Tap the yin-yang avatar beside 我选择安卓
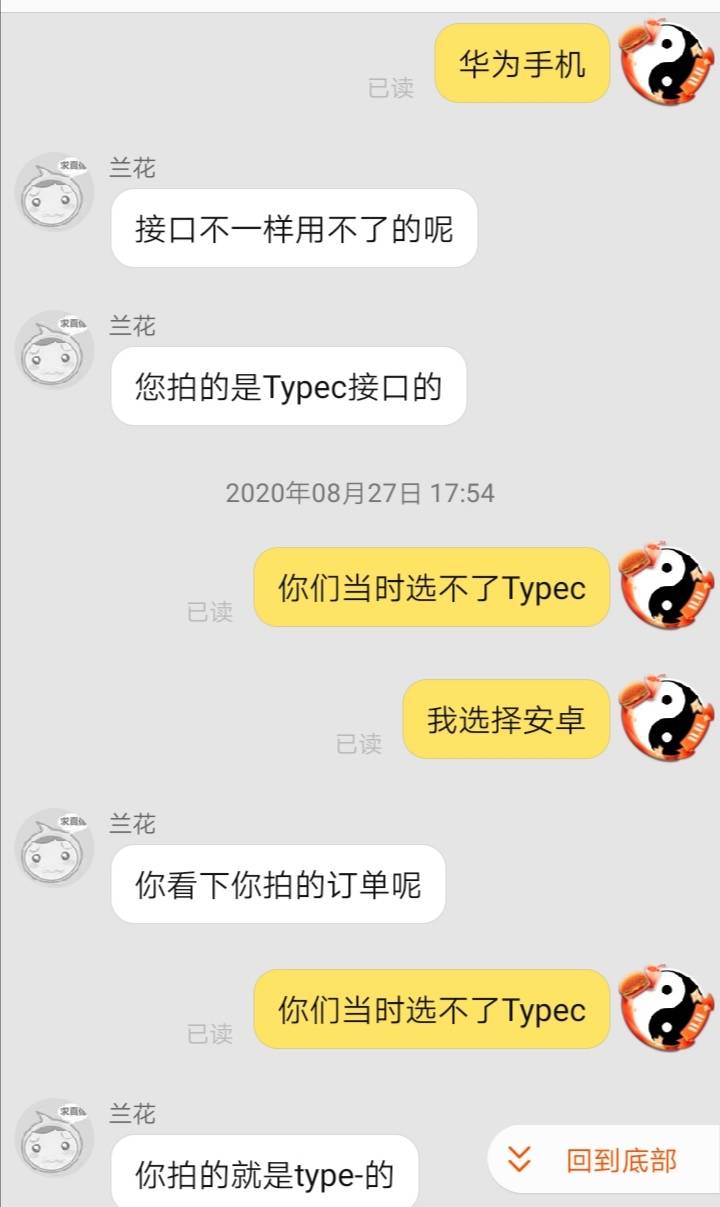 [x=667, y=718]
